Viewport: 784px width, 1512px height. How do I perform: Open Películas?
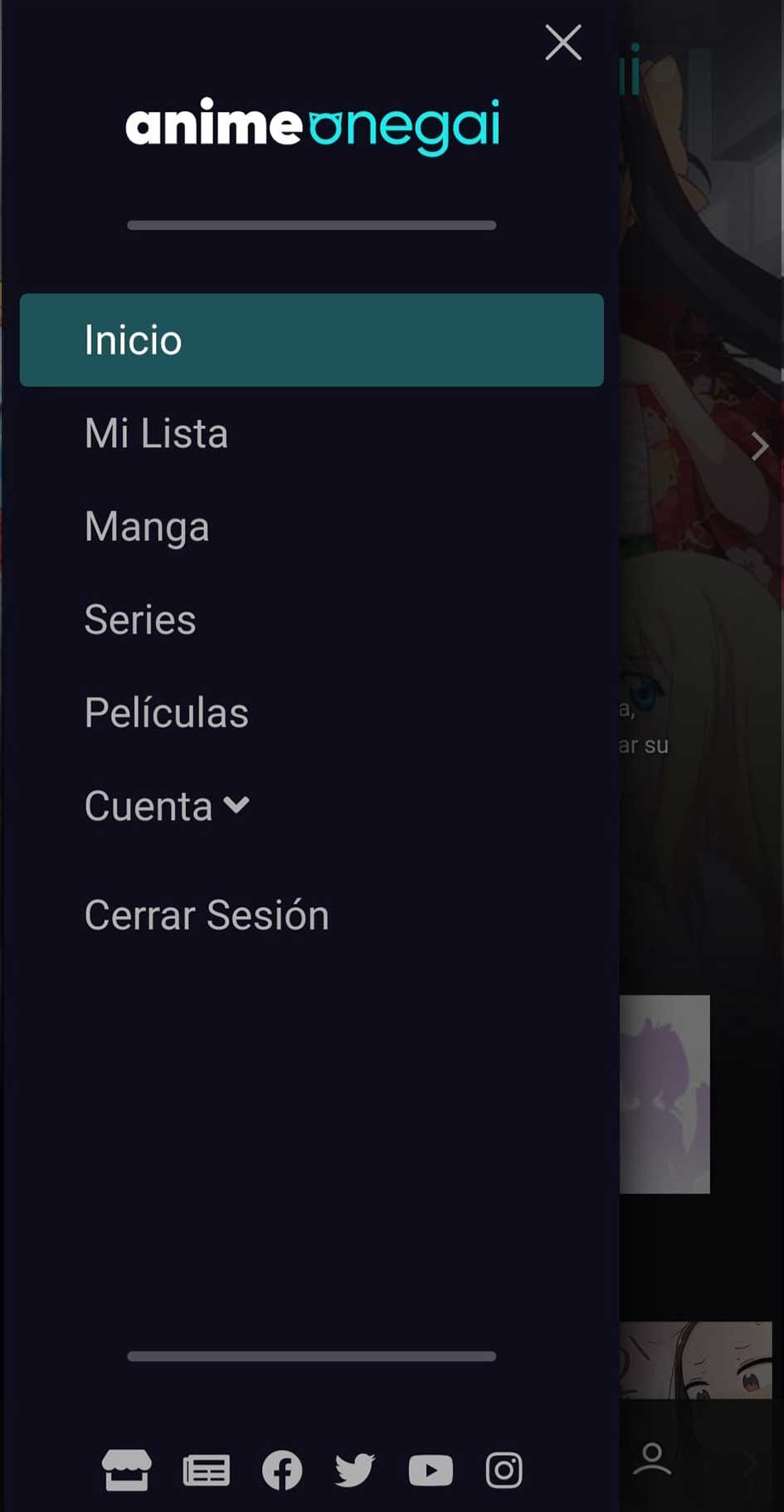(x=166, y=713)
